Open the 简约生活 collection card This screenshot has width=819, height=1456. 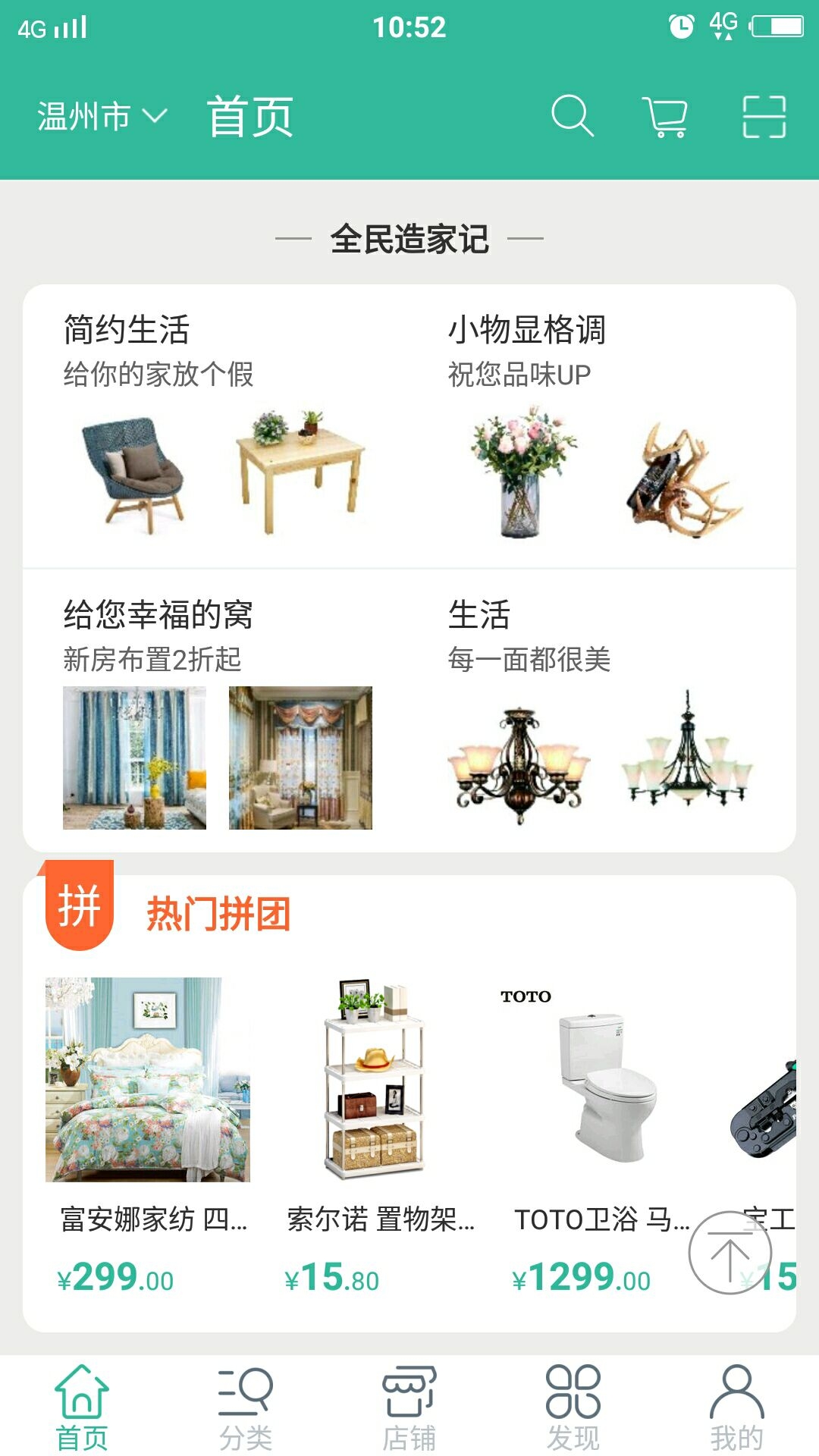pos(216,426)
